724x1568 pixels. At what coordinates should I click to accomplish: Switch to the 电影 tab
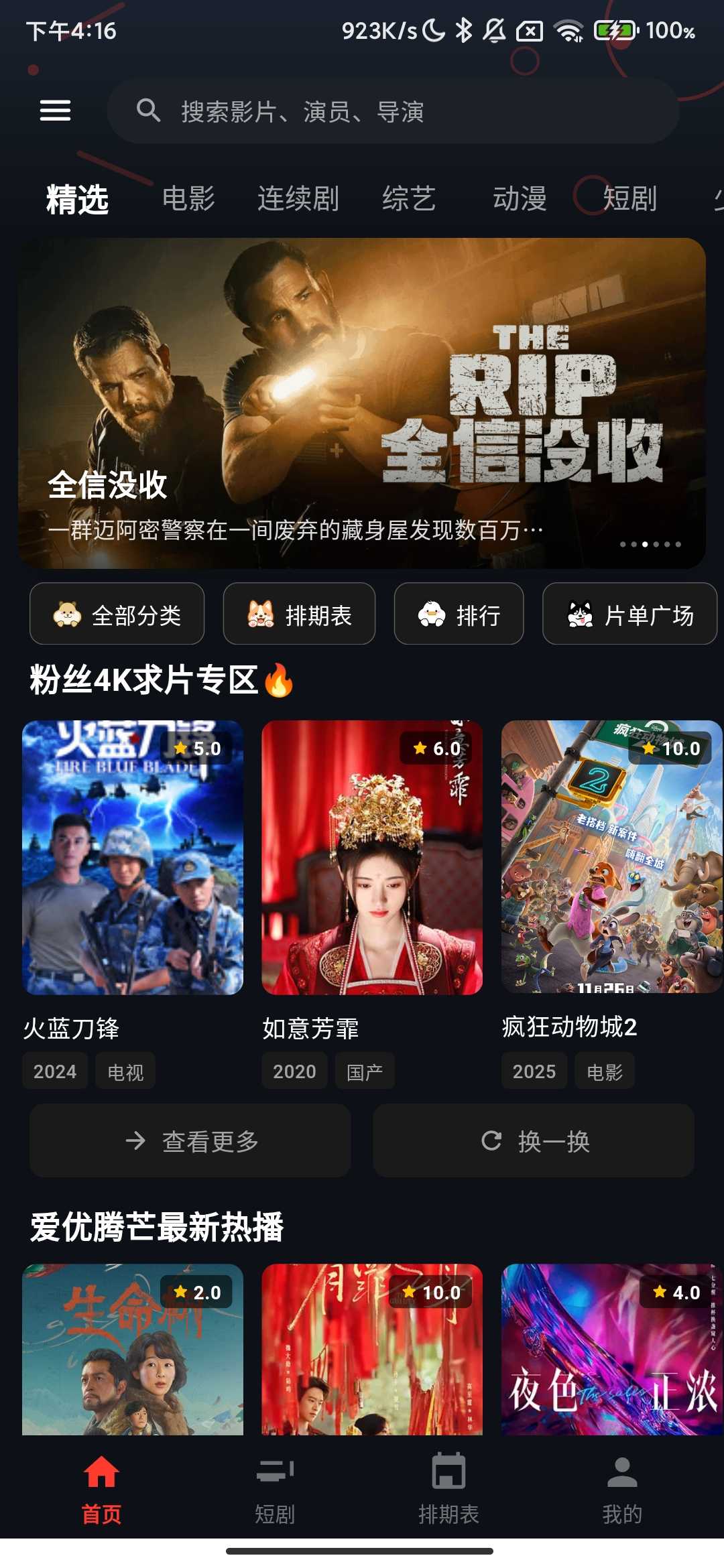point(189,198)
